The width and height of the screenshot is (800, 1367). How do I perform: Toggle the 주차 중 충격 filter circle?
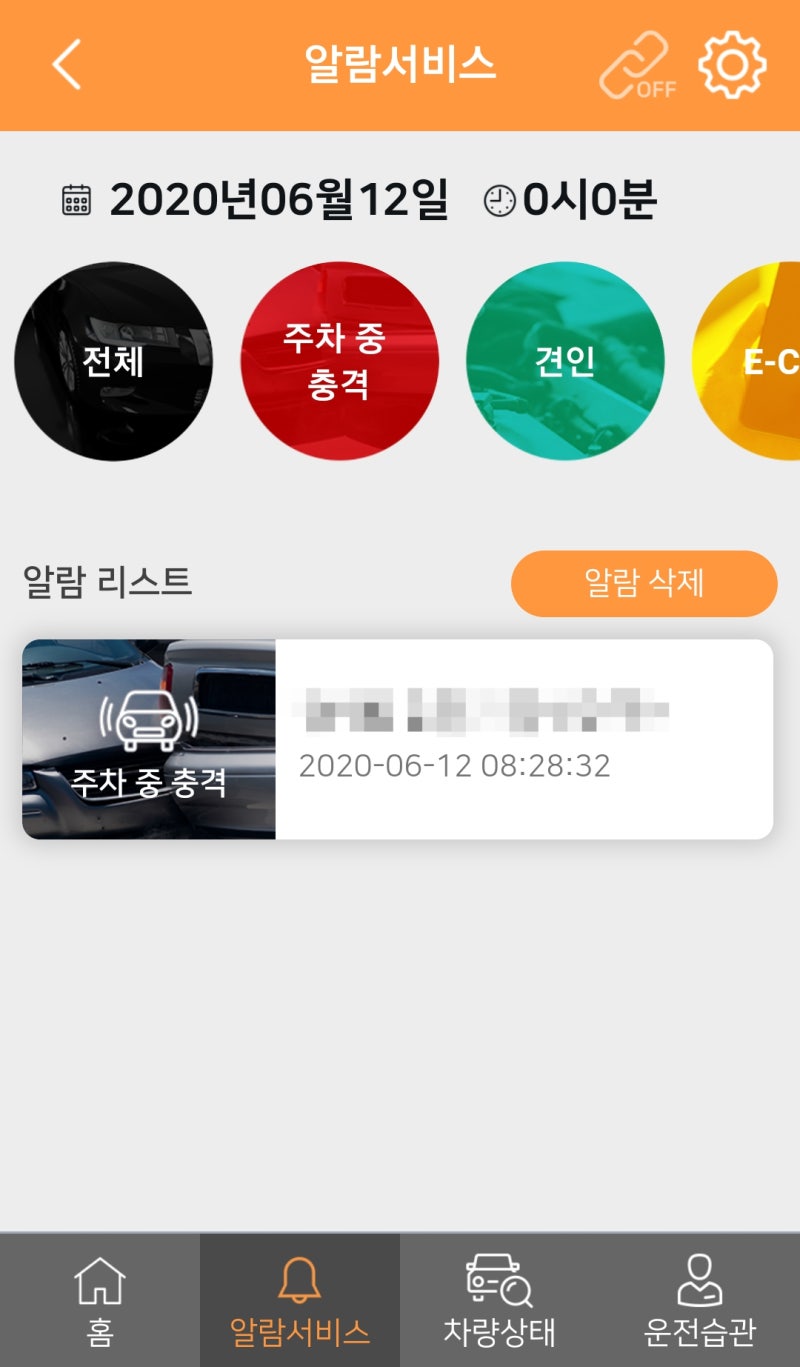coord(340,360)
